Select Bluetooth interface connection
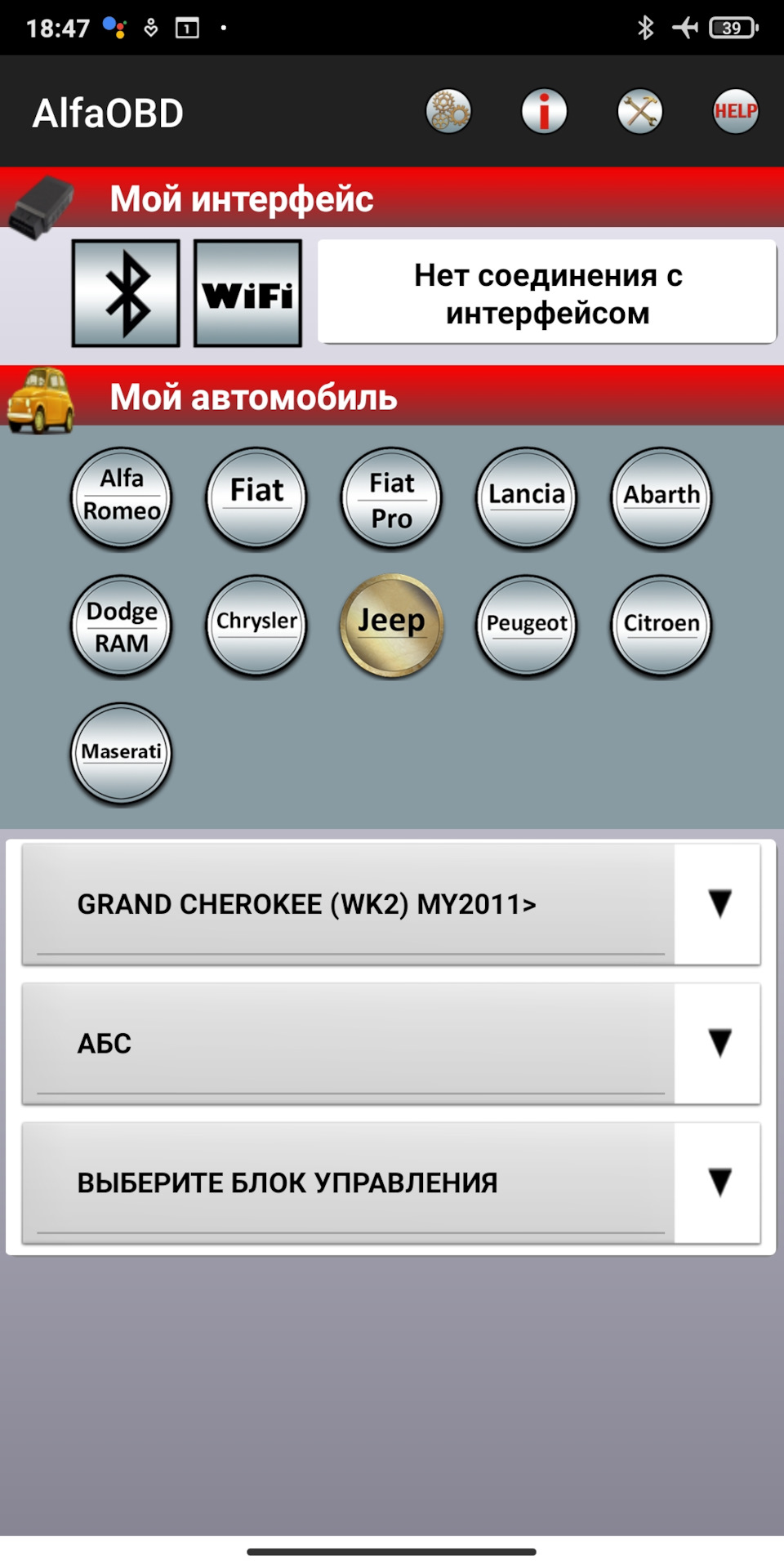Viewport: 784px width, 1568px height. 126,293
